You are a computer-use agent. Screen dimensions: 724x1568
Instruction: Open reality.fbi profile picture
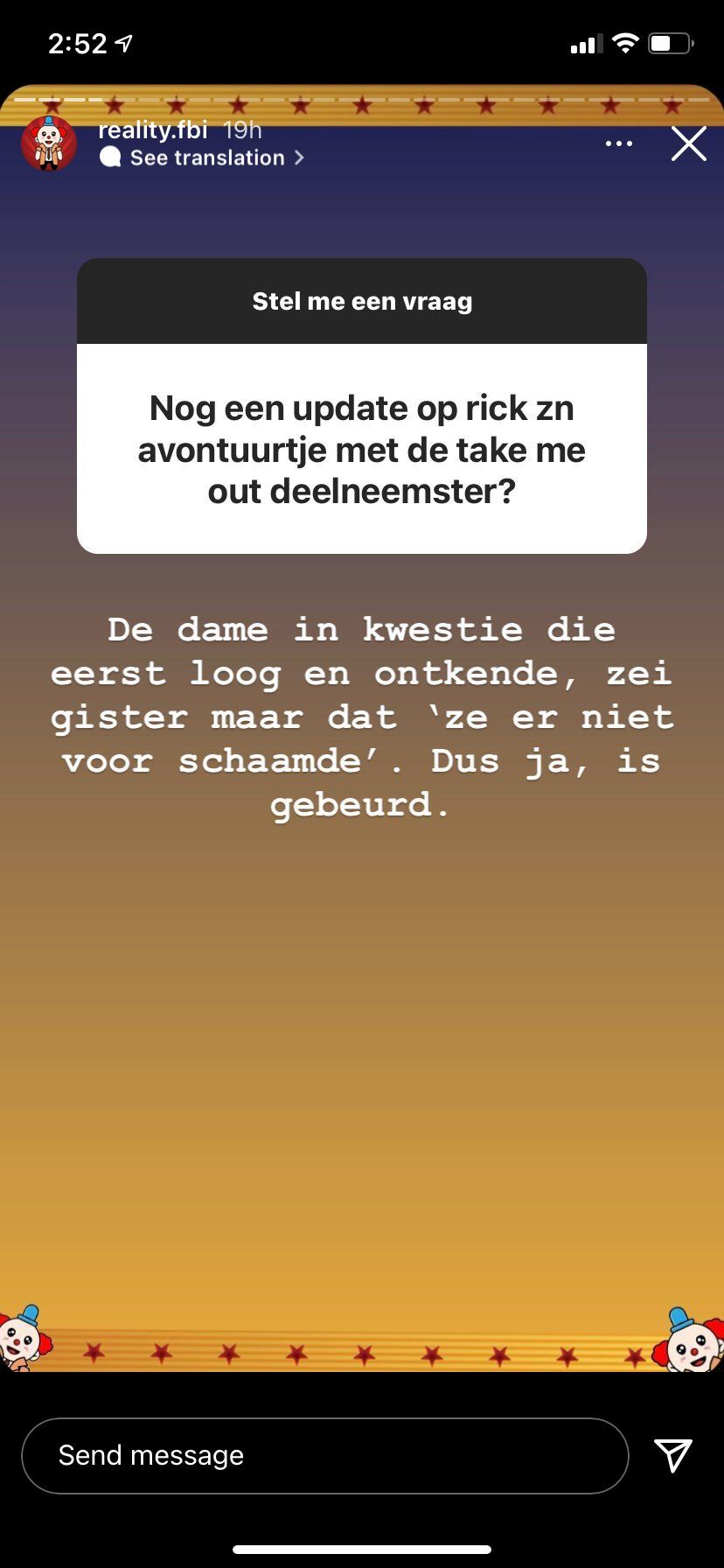[49, 143]
